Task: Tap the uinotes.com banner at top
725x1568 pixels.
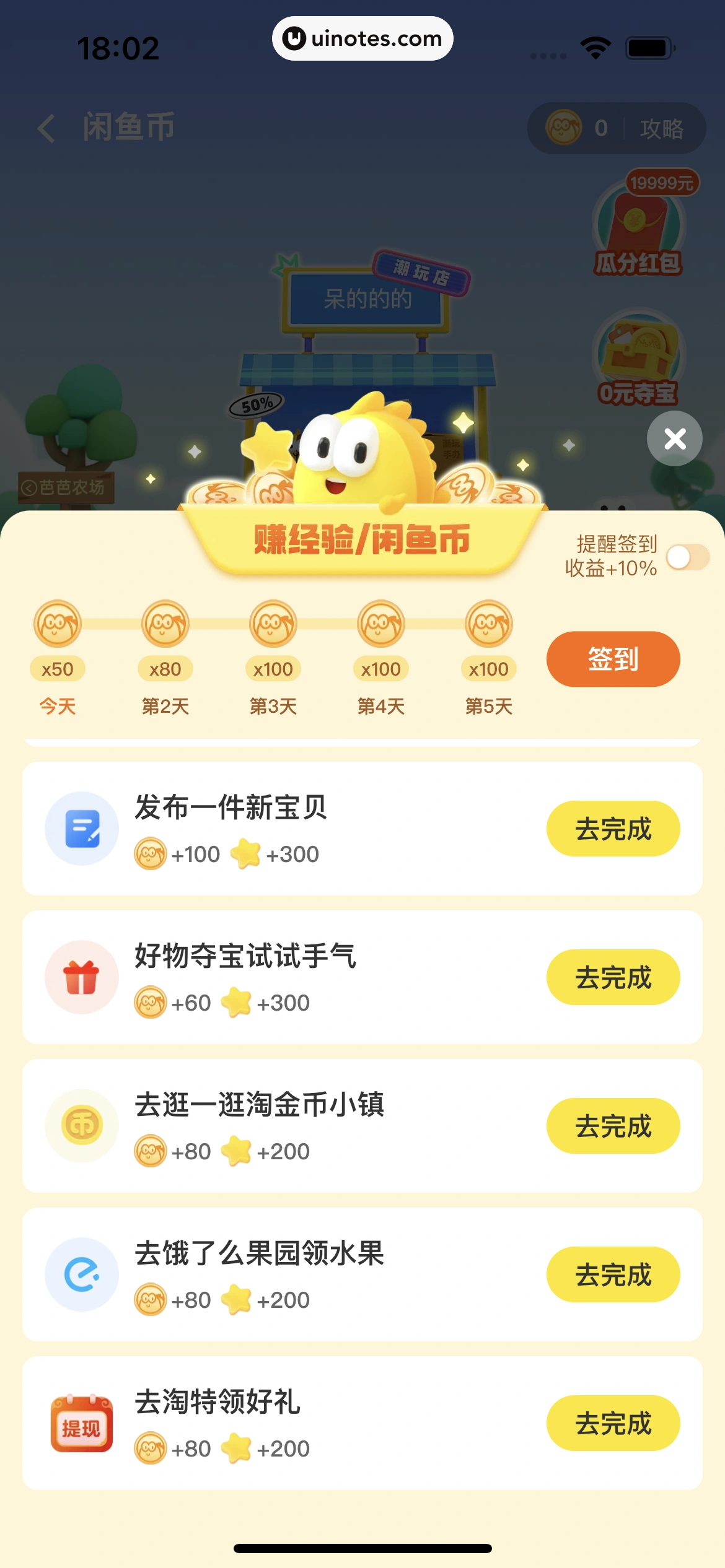Action: pyautogui.click(x=362, y=38)
